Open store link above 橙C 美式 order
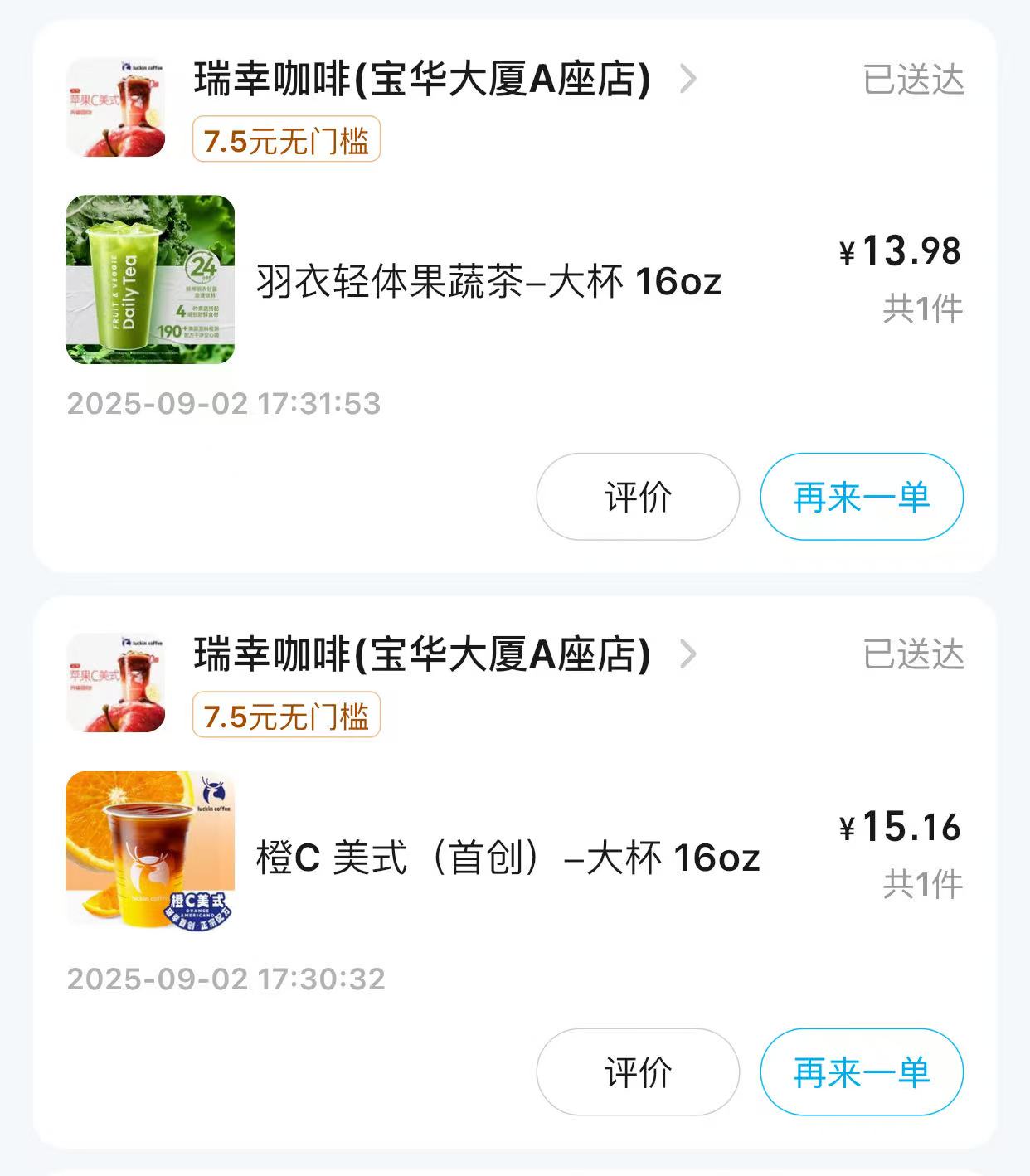1030x1176 pixels. (x=423, y=655)
